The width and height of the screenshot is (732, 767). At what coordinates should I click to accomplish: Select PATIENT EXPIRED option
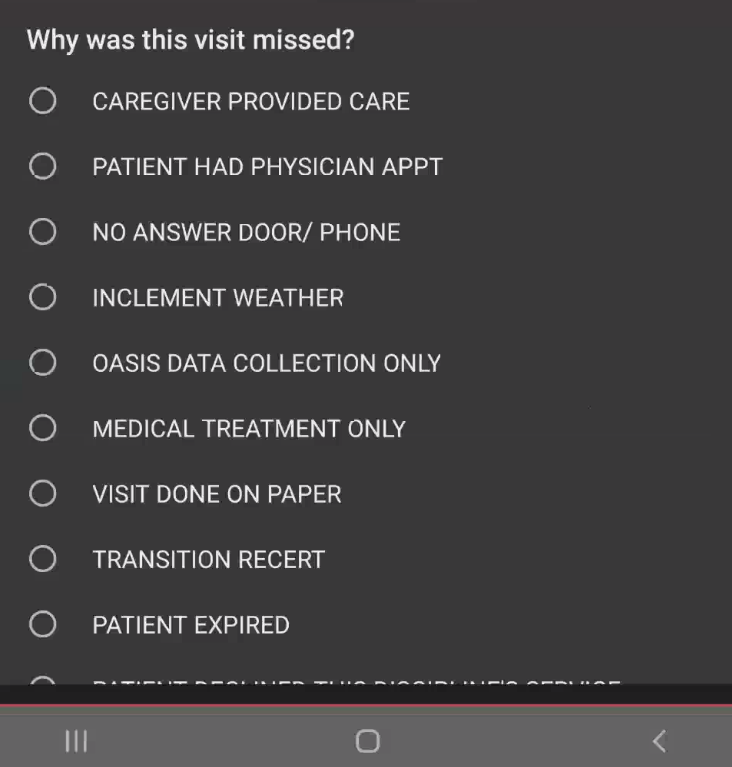pyautogui.click(x=43, y=625)
